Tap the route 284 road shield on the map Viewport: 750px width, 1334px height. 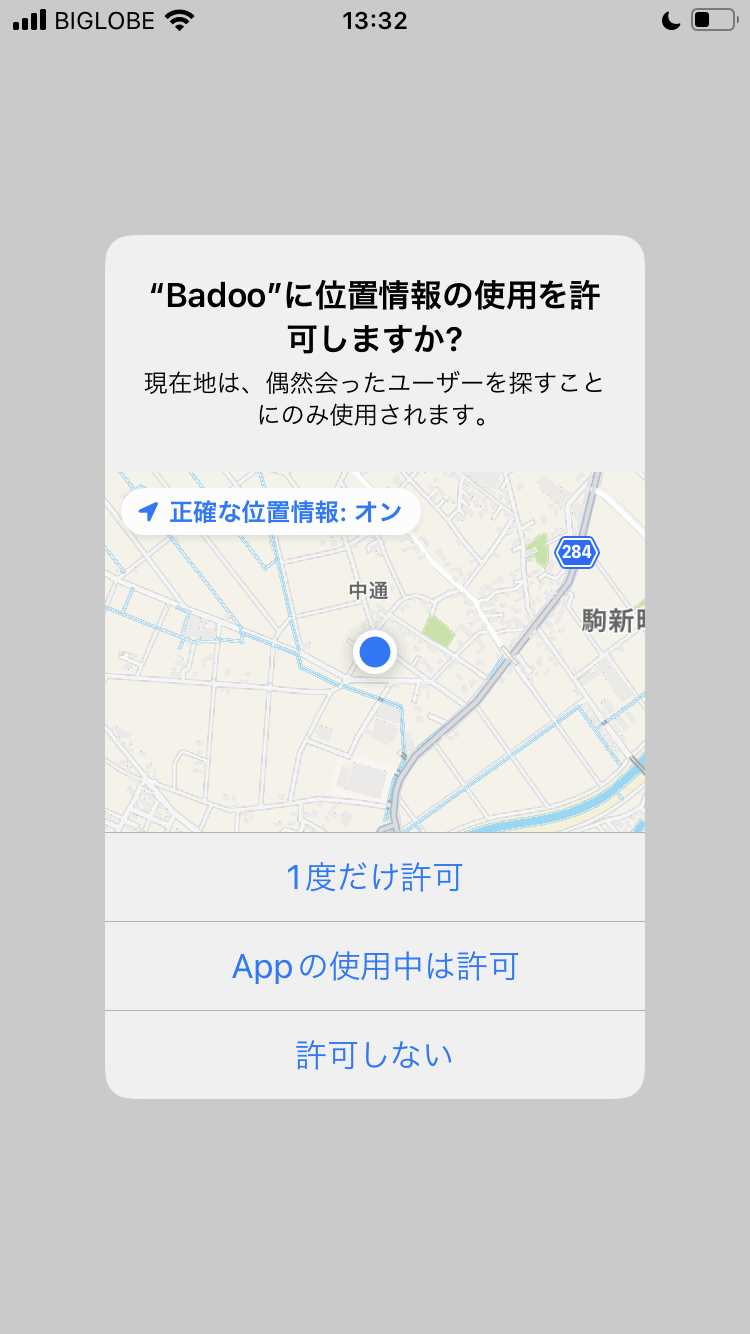[576, 553]
